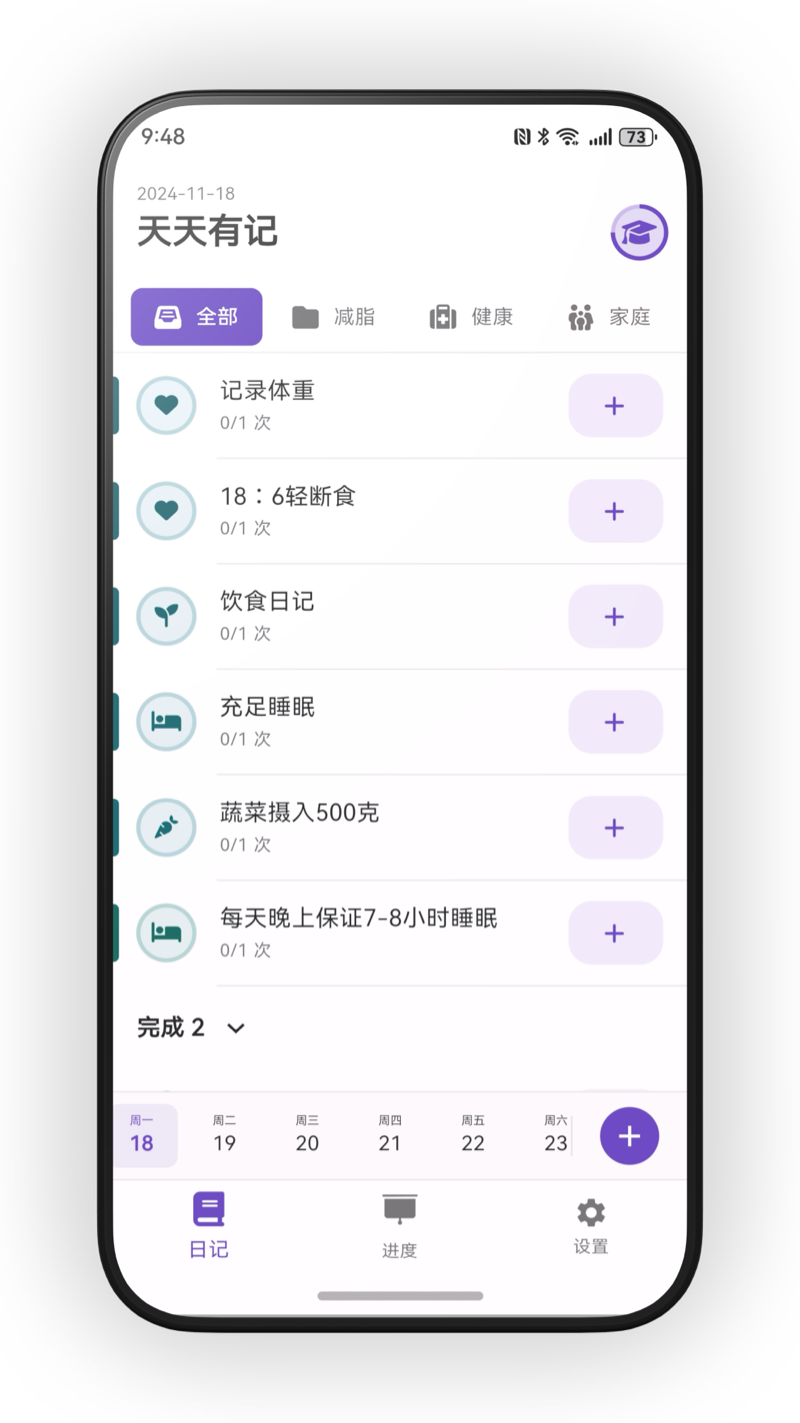The image size is (800, 1423).
Task: Switch to the 家庭 category tab
Action: pos(609,317)
